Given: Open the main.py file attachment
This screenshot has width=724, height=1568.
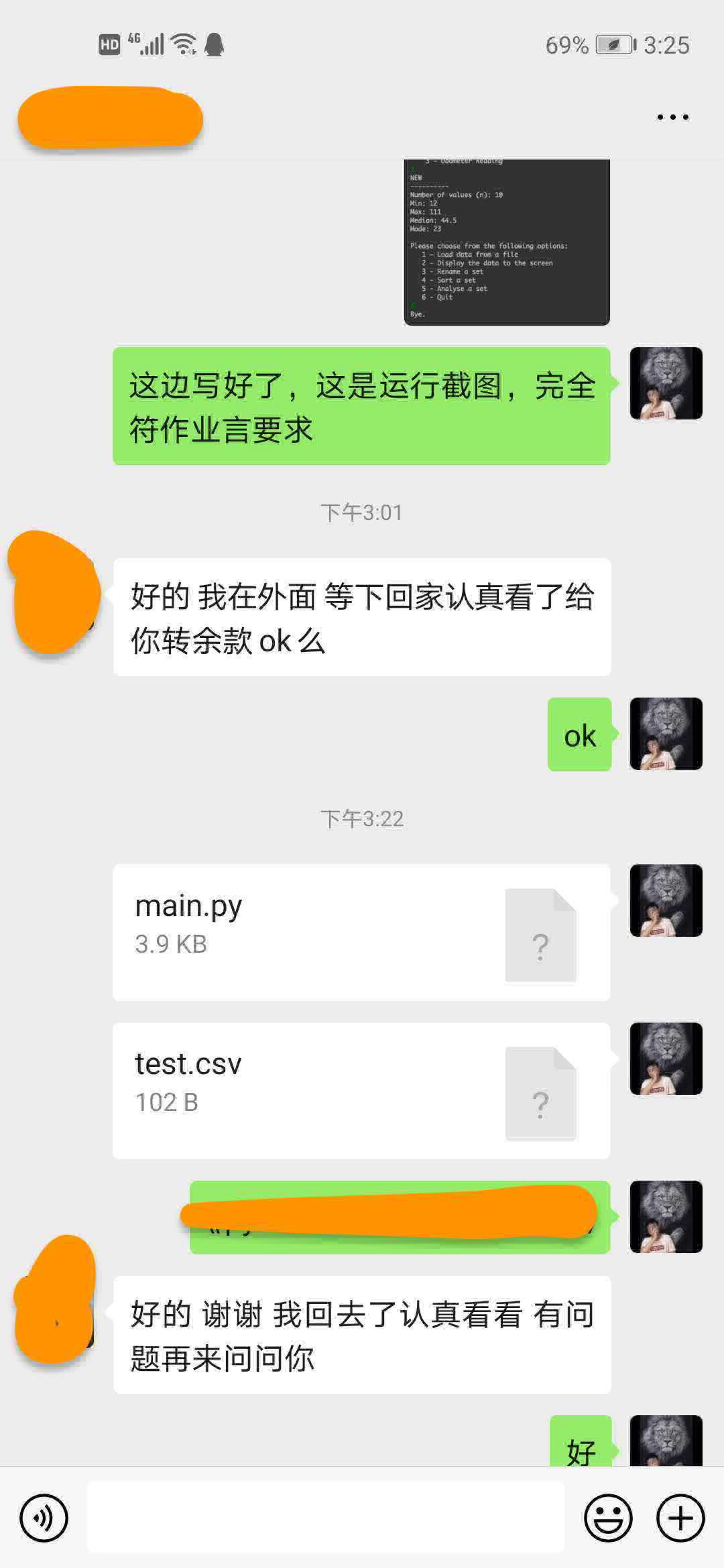Looking at the screenshot, I should [361, 932].
